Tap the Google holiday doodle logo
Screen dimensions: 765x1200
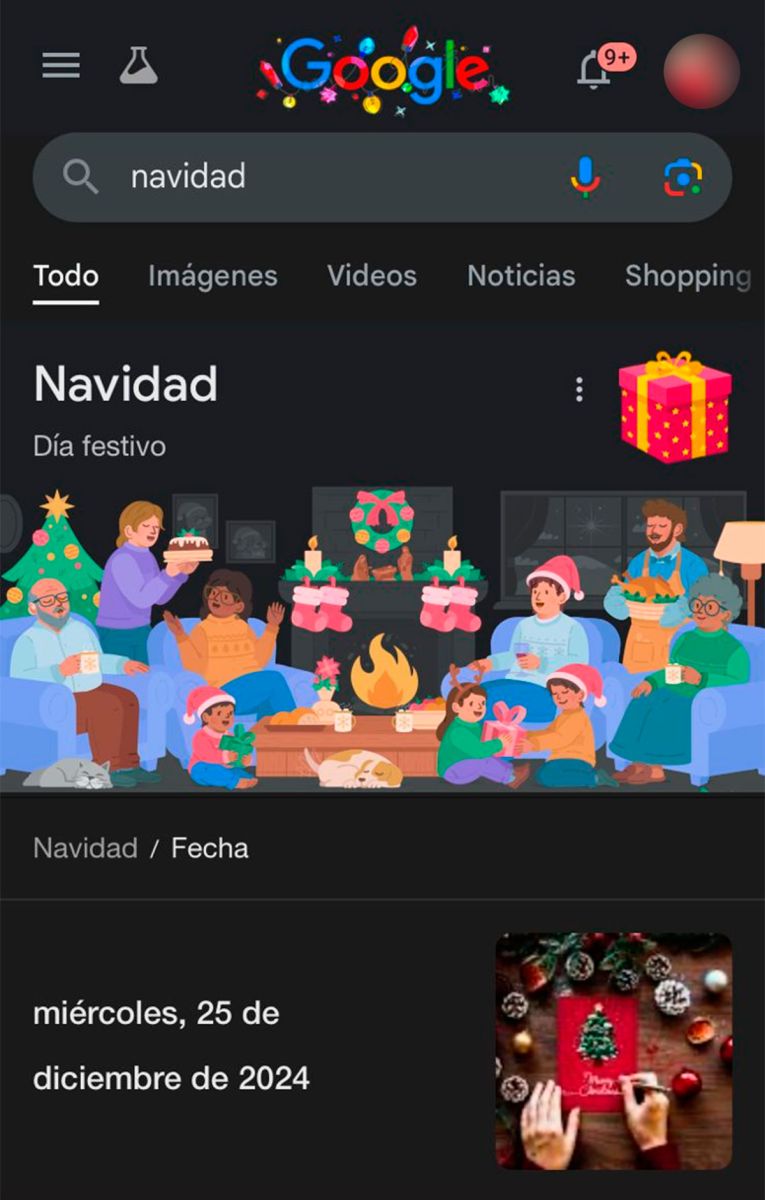[385, 69]
